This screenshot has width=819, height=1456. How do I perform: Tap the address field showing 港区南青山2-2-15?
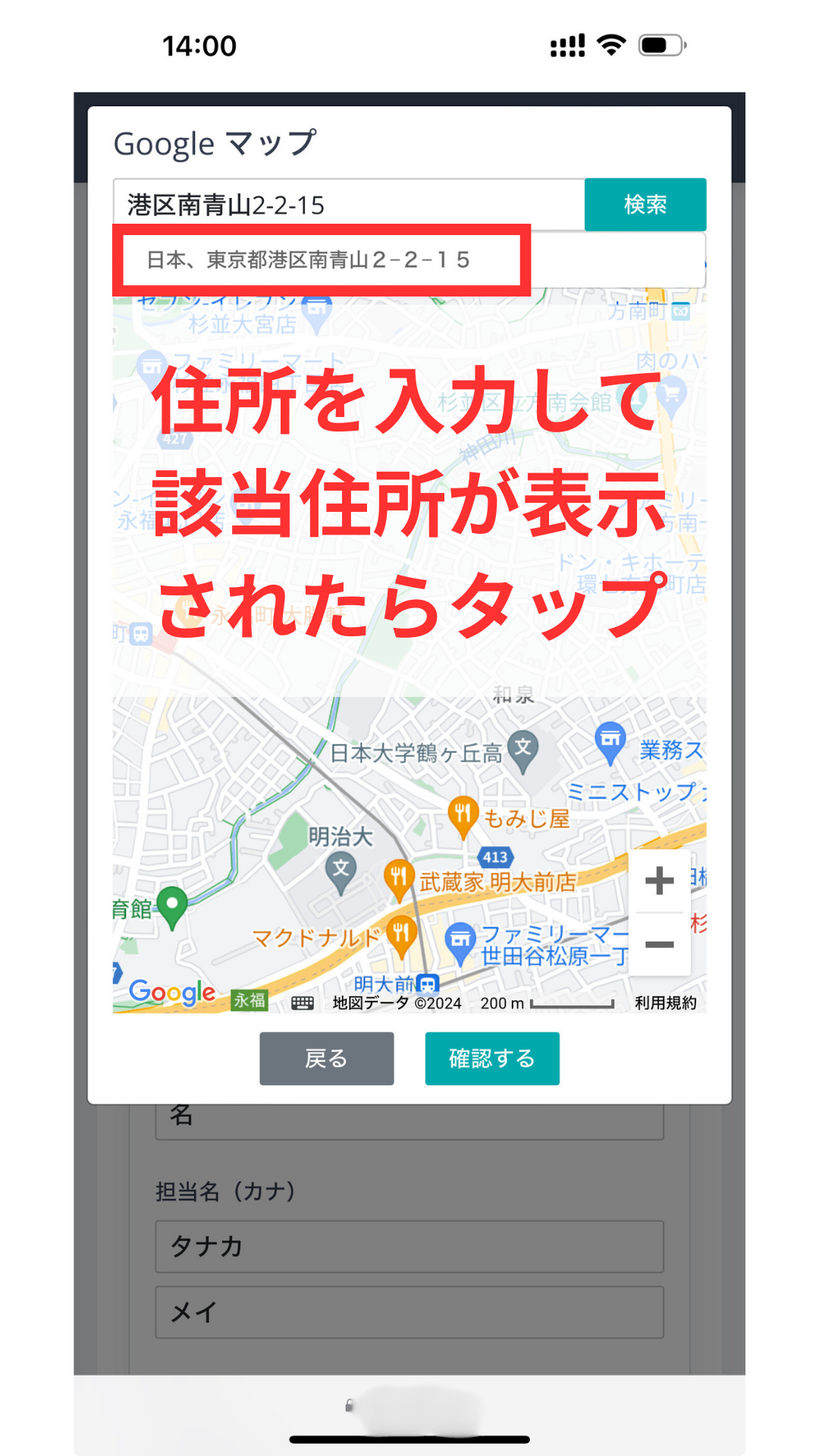349,205
